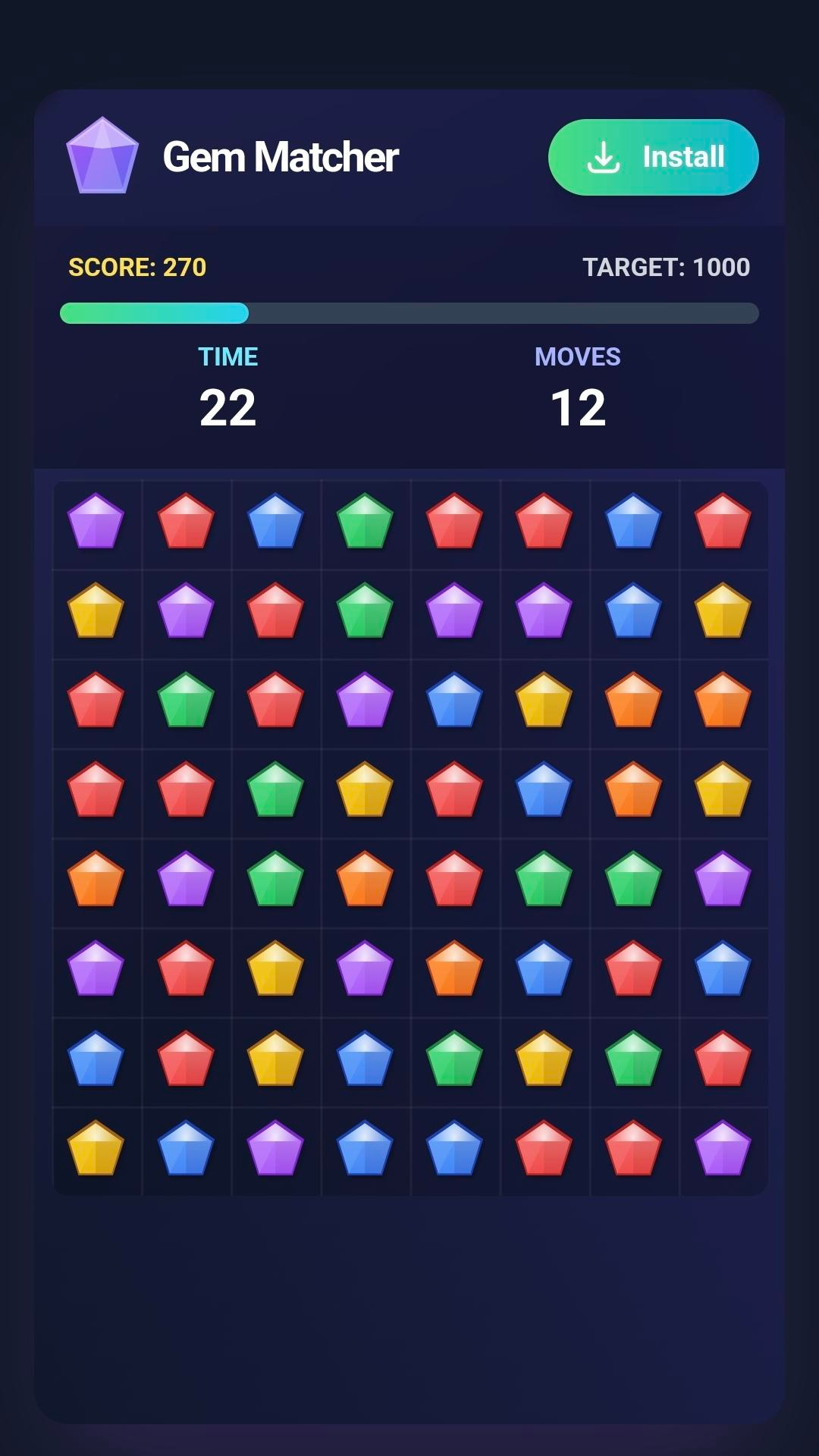Click the green gem in the top row
819x1456 pixels.
point(365,523)
